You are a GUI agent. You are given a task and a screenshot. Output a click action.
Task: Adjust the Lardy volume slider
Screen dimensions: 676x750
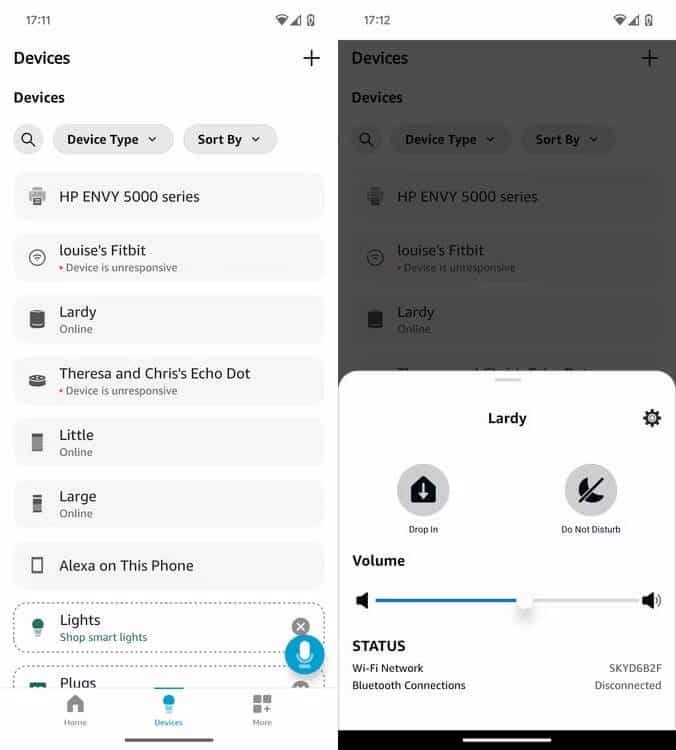pyautogui.click(x=508, y=600)
